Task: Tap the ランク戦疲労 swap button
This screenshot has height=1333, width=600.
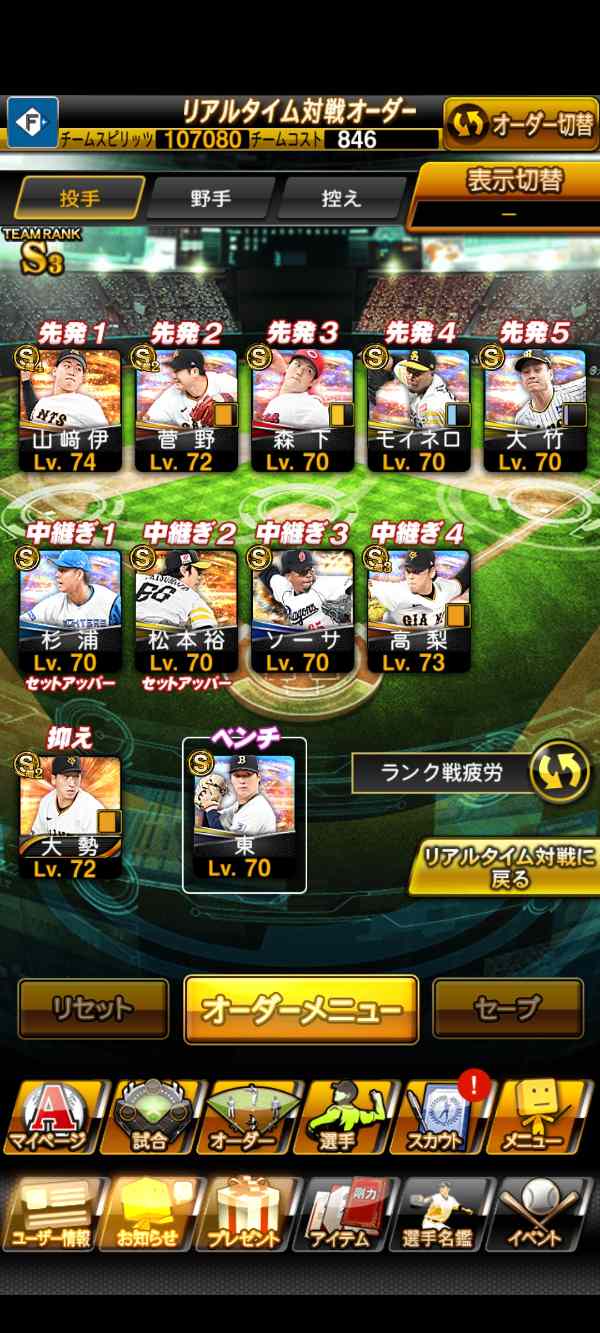Action: click(x=559, y=772)
